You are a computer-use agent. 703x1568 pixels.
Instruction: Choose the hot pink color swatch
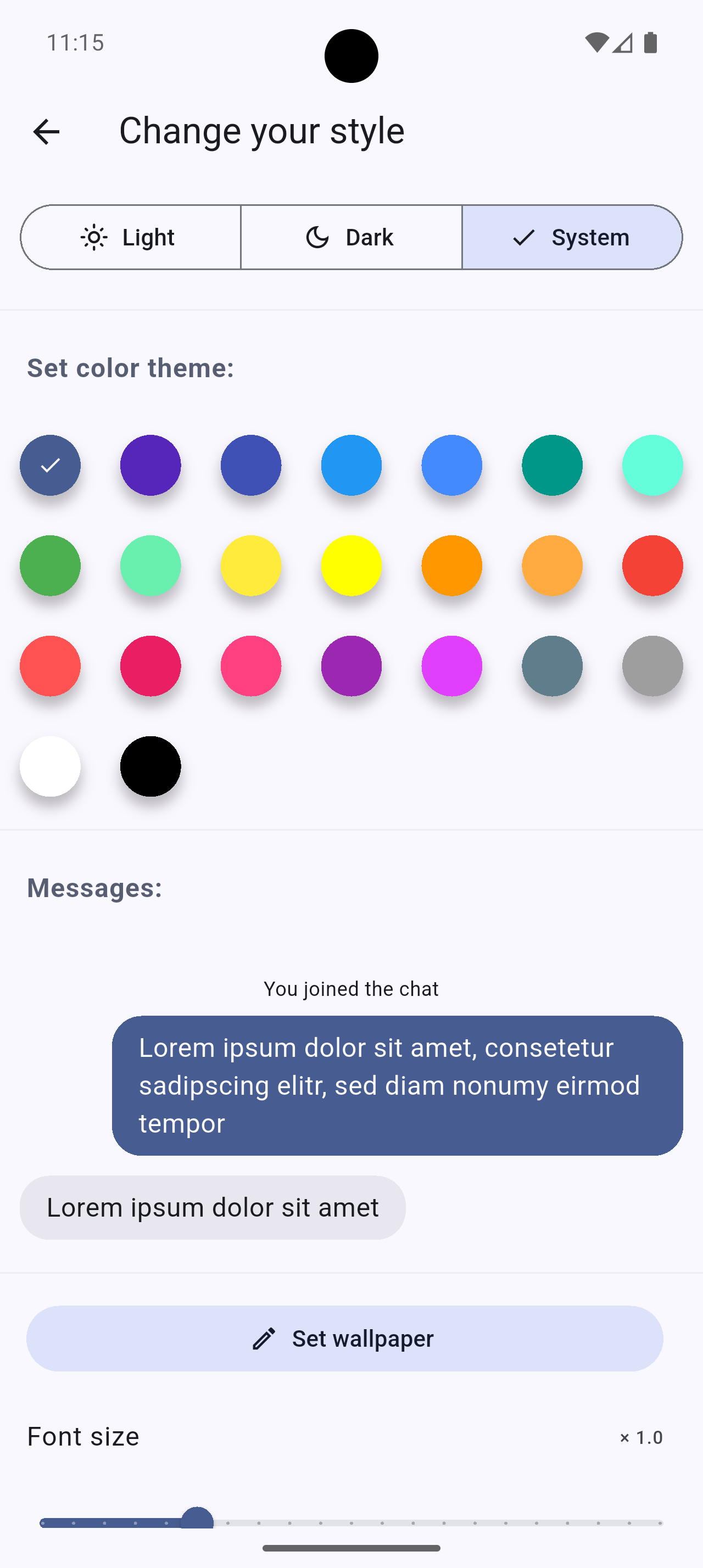click(x=251, y=667)
